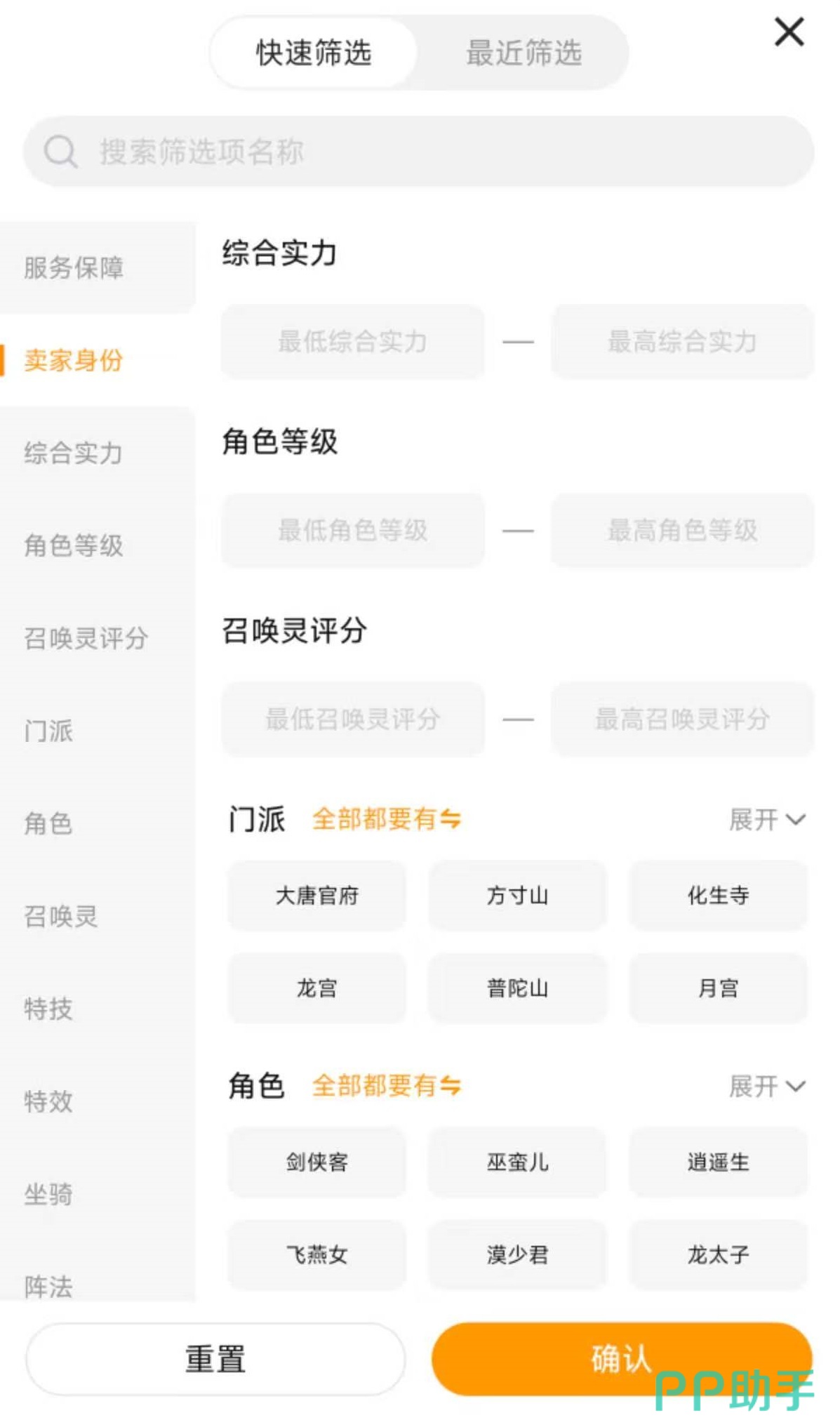Tap the 搜索筛选项名称 search field
Screen dimensions: 840x1427
[x=418, y=152]
